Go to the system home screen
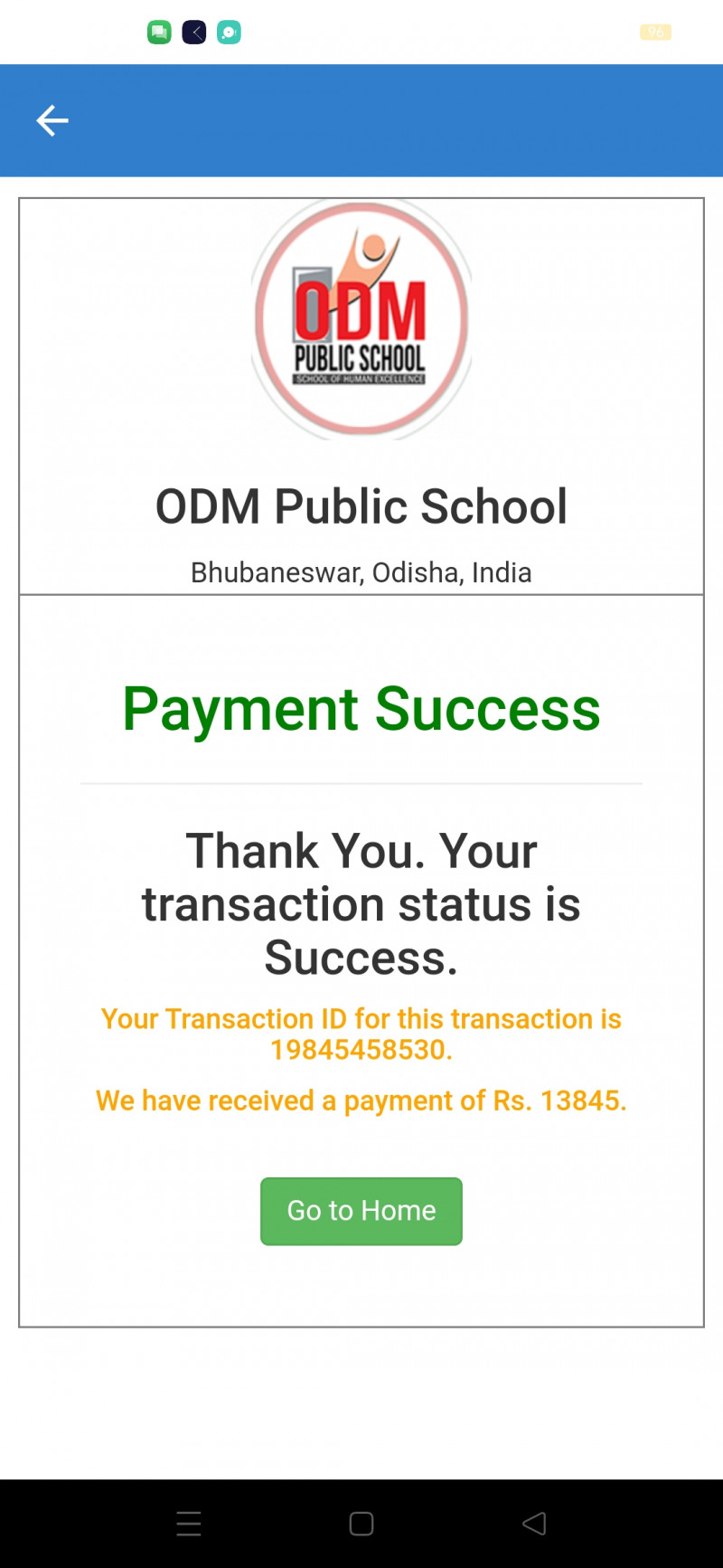 (x=361, y=1524)
